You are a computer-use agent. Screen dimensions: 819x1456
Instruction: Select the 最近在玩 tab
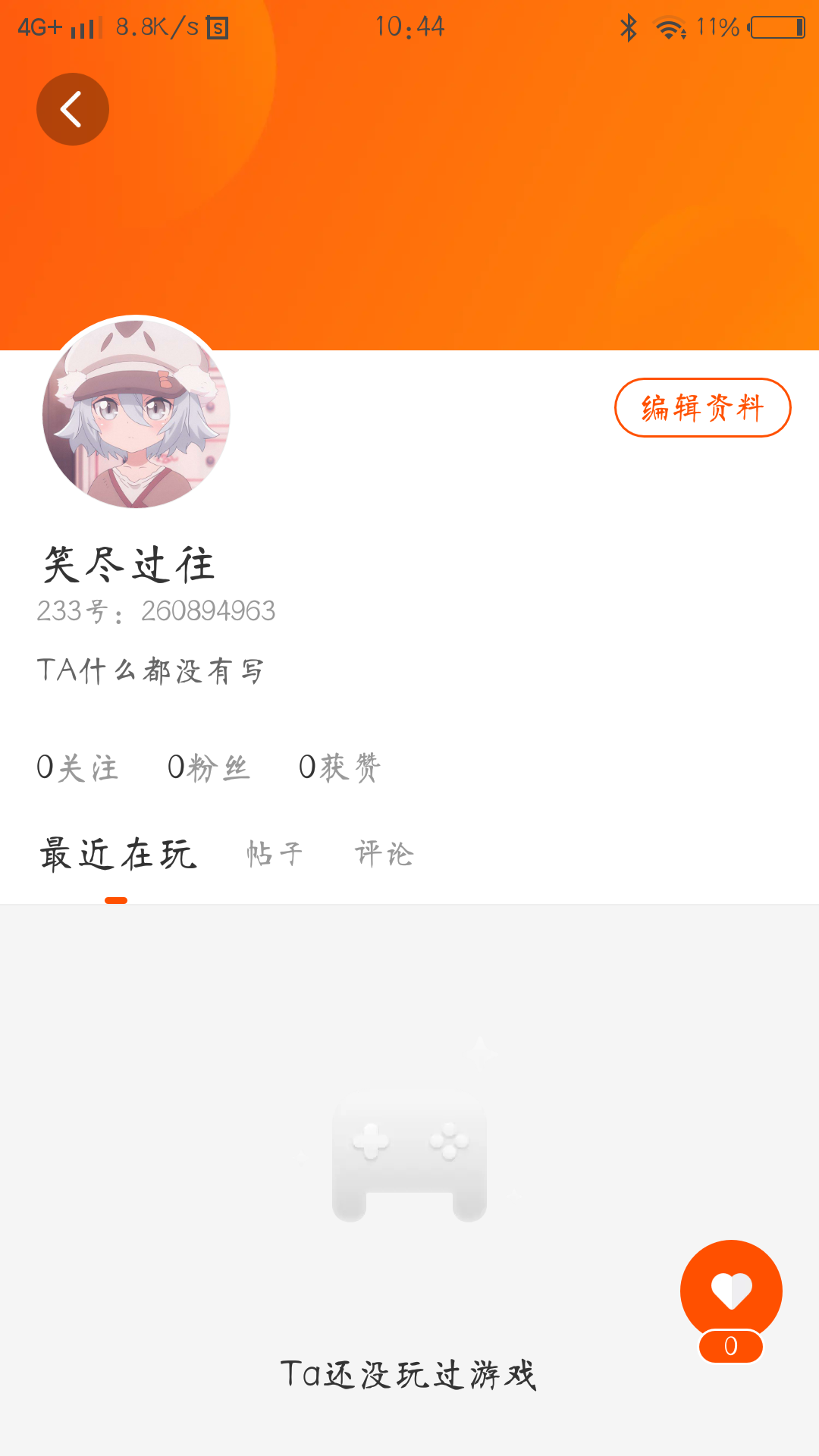(x=118, y=855)
